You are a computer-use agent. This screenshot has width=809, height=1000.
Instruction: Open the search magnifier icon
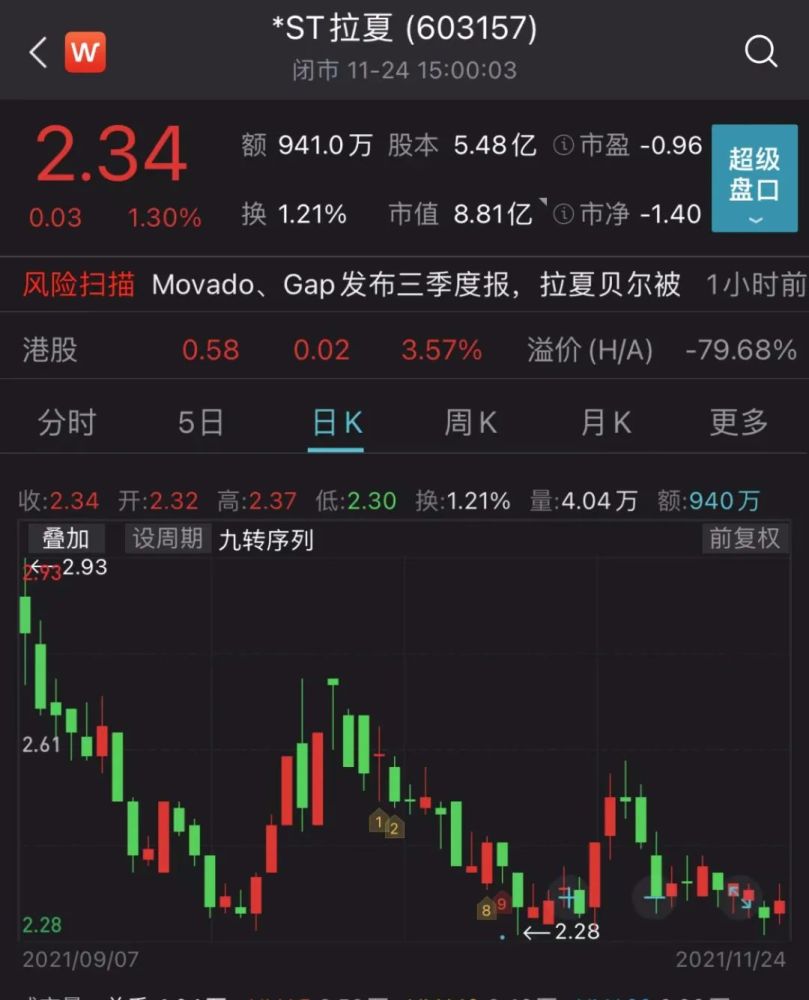[x=761, y=51]
